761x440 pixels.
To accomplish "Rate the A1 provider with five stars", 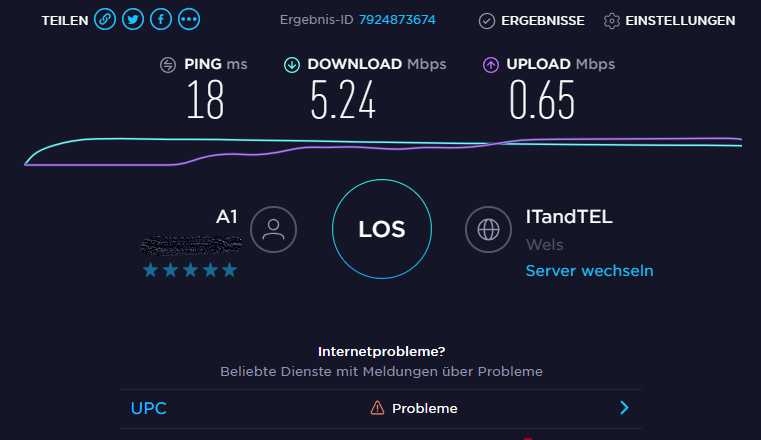I will pyautogui.click(x=230, y=270).
